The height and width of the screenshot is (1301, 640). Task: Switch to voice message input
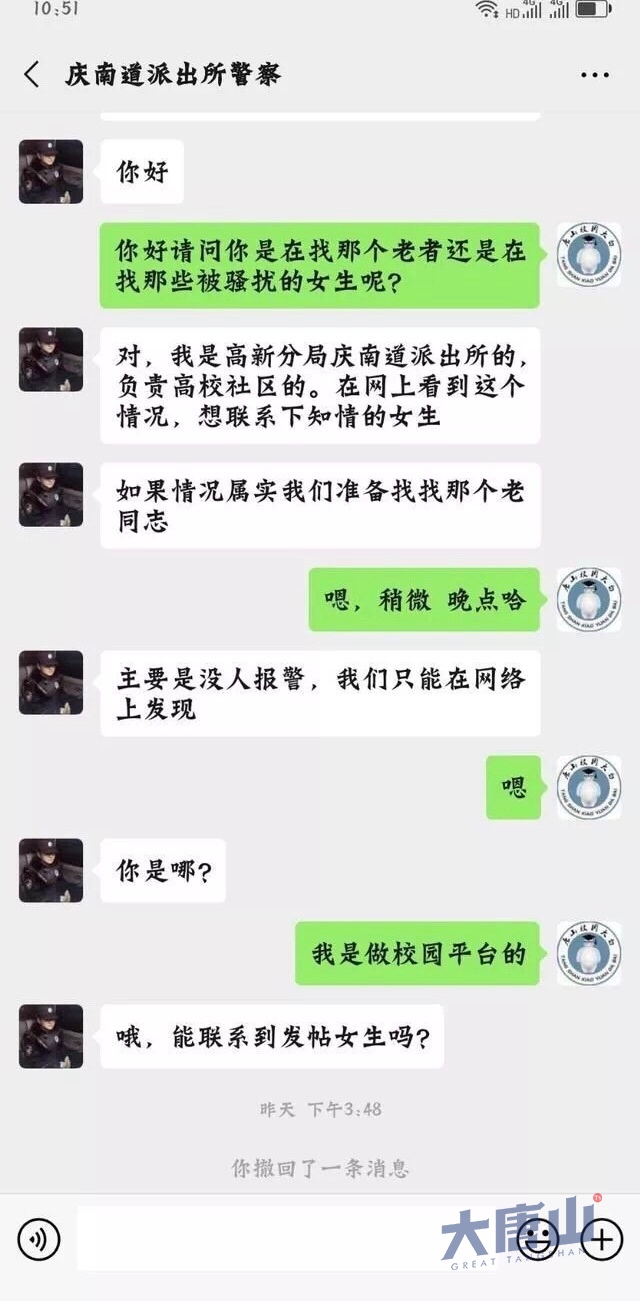(39, 1240)
